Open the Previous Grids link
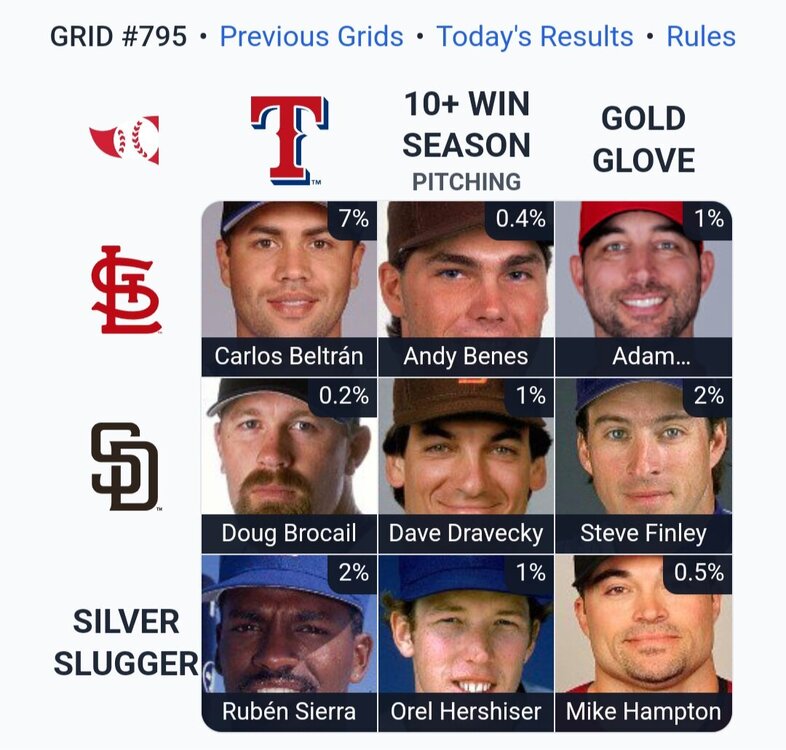Image resolution: width=786 pixels, height=750 pixels. point(311,37)
